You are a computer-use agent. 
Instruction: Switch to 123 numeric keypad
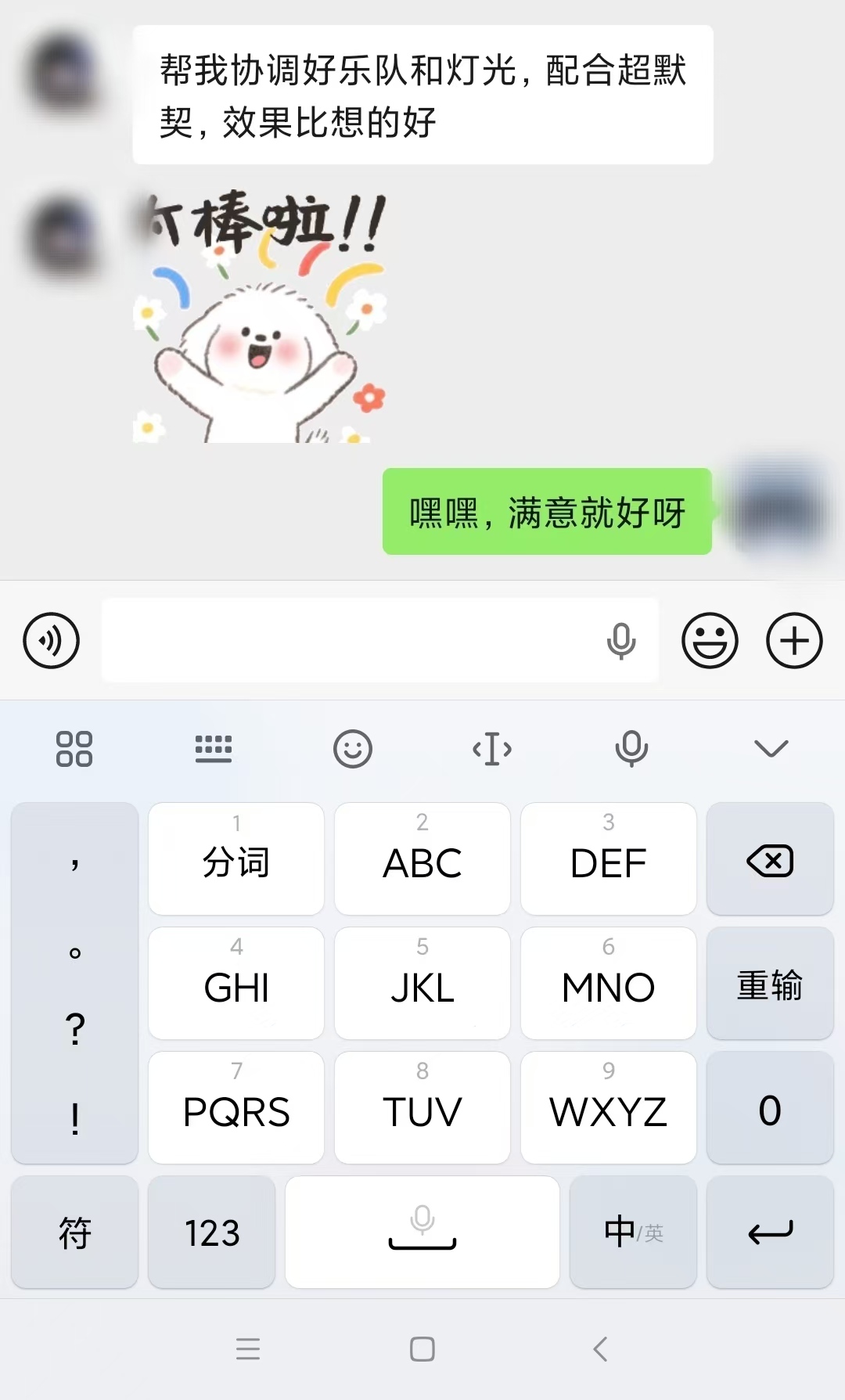212,1233
